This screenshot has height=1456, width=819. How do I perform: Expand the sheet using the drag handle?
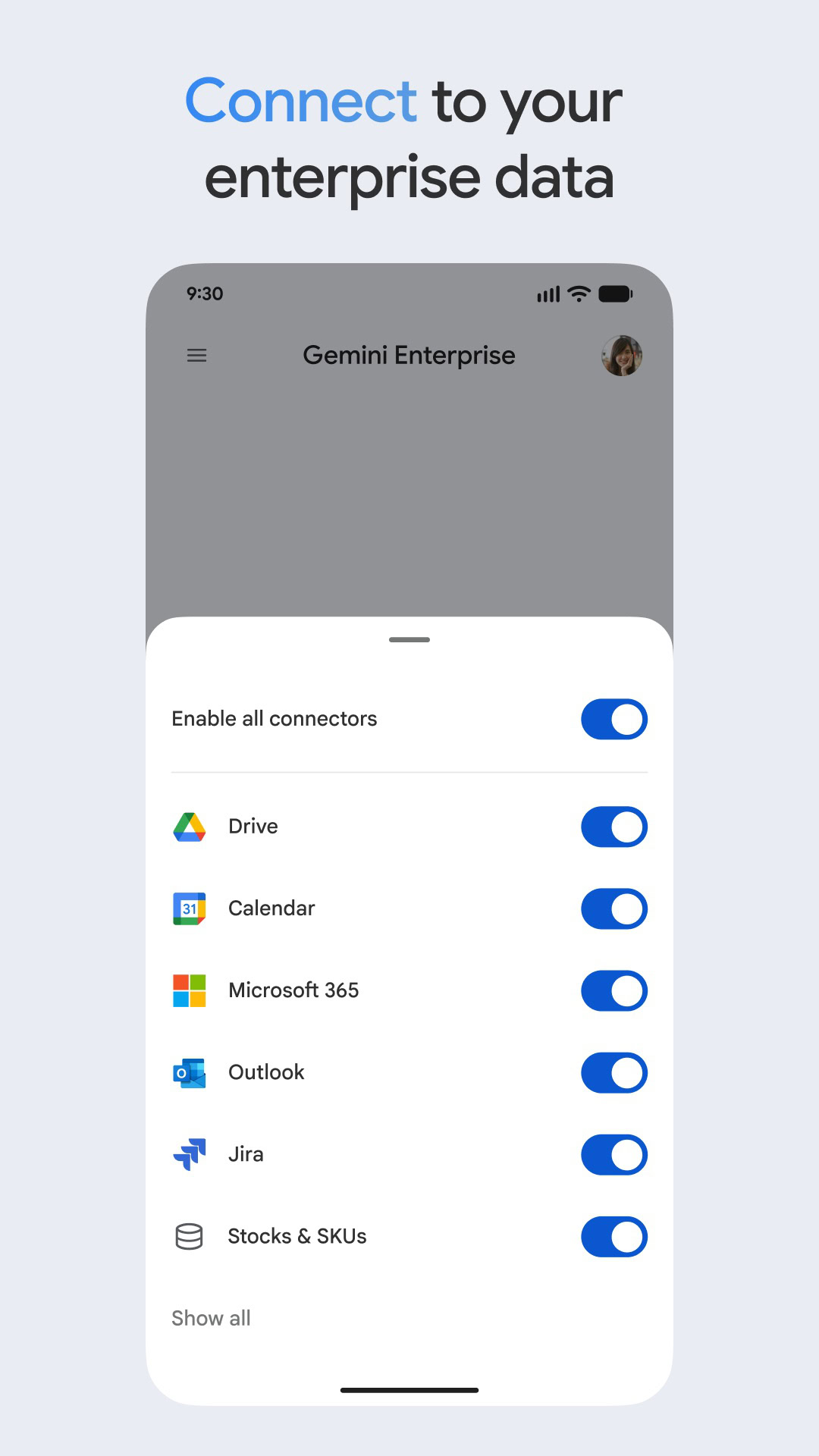[409, 639]
